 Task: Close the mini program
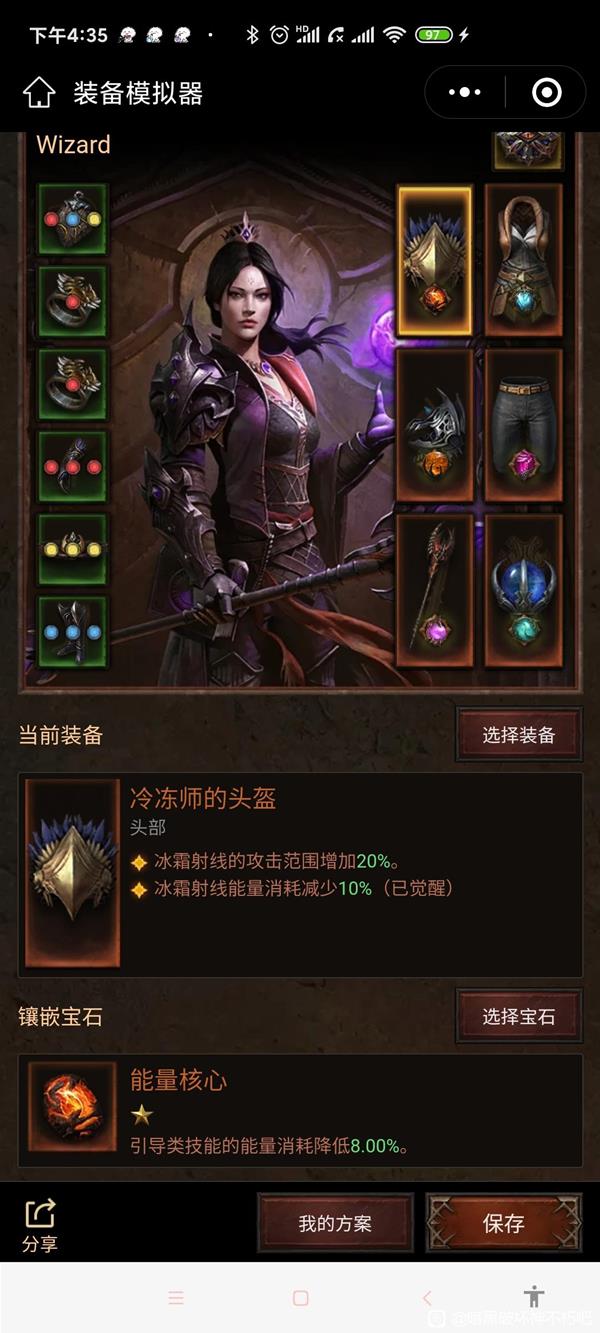point(546,93)
